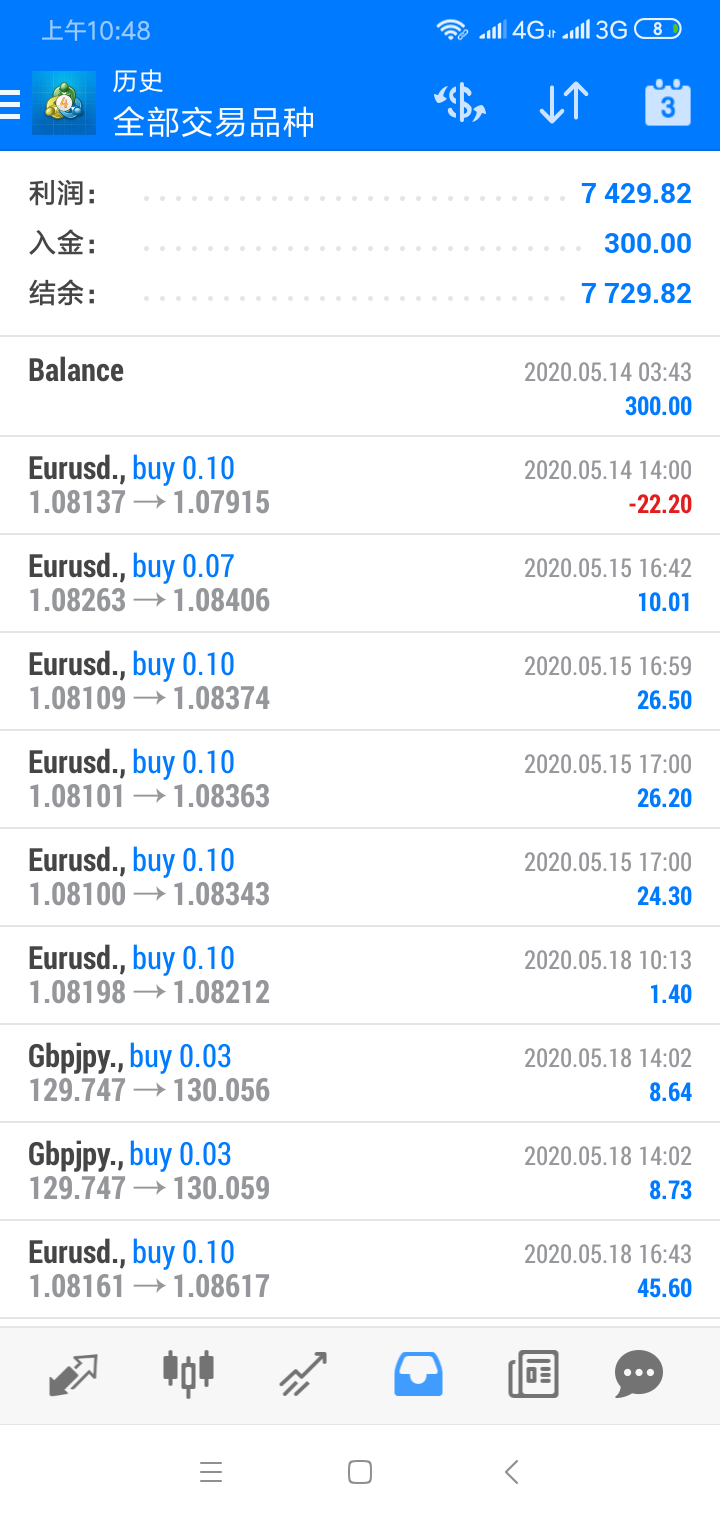Switch to the Chat messages tab
The height and width of the screenshot is (1520, 720).
[639, 1374]
